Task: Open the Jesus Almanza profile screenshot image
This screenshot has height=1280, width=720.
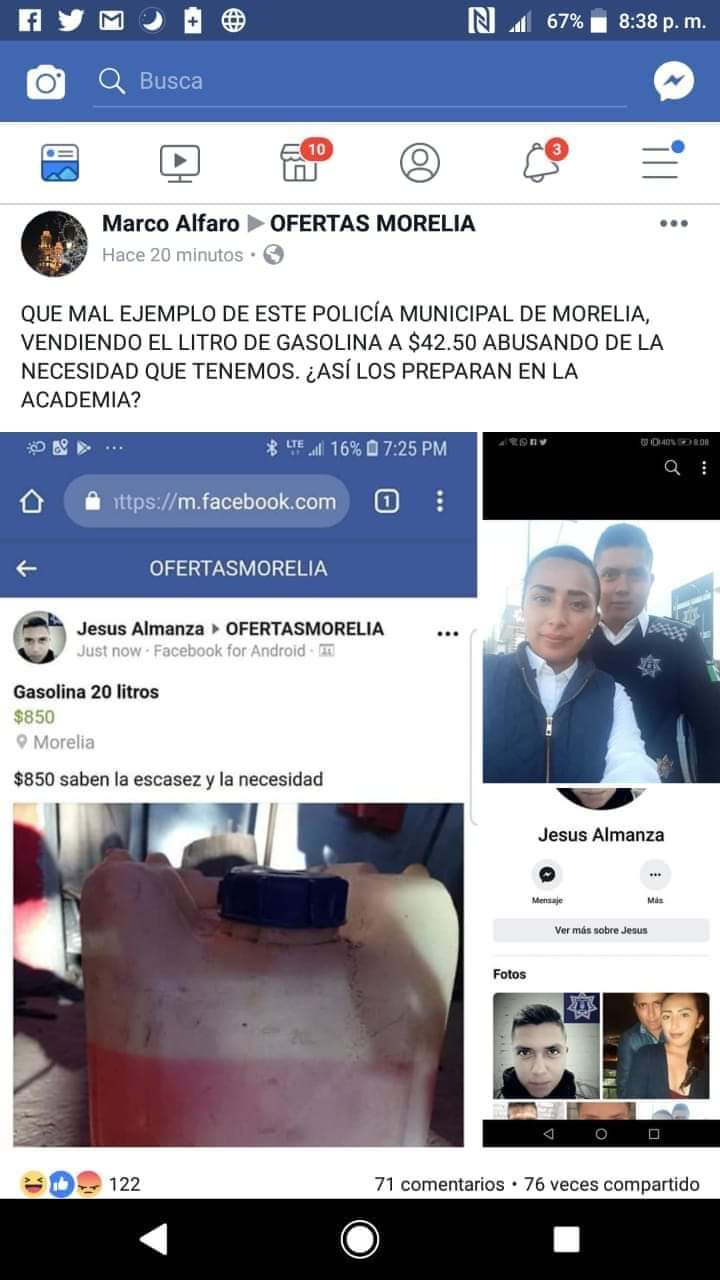Action: pyautogui.click(x=601, y=790)
